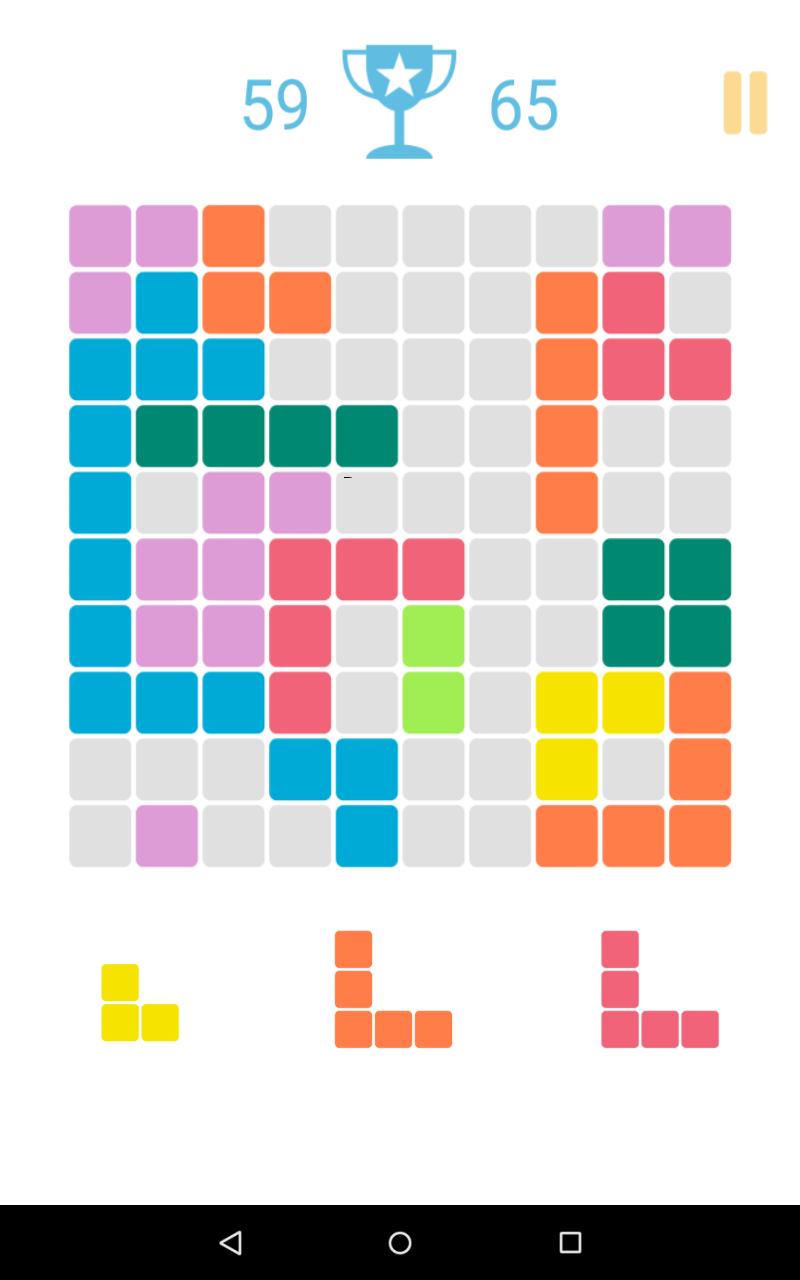Go back with system back button
Viewport: 800px width, 1280px height.
coord(230,1242)
